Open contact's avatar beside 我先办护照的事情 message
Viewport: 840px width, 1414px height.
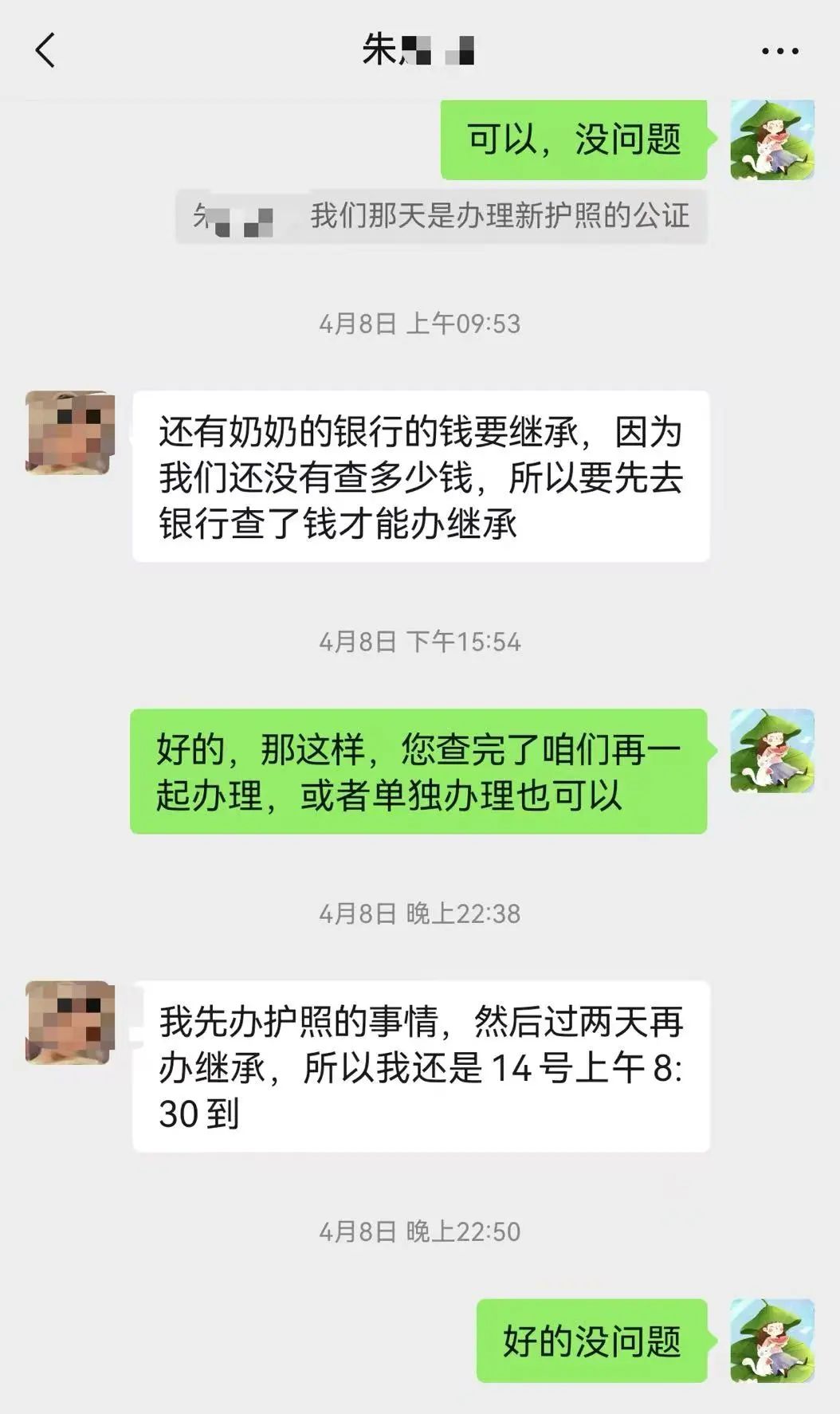click(70, 1022)
